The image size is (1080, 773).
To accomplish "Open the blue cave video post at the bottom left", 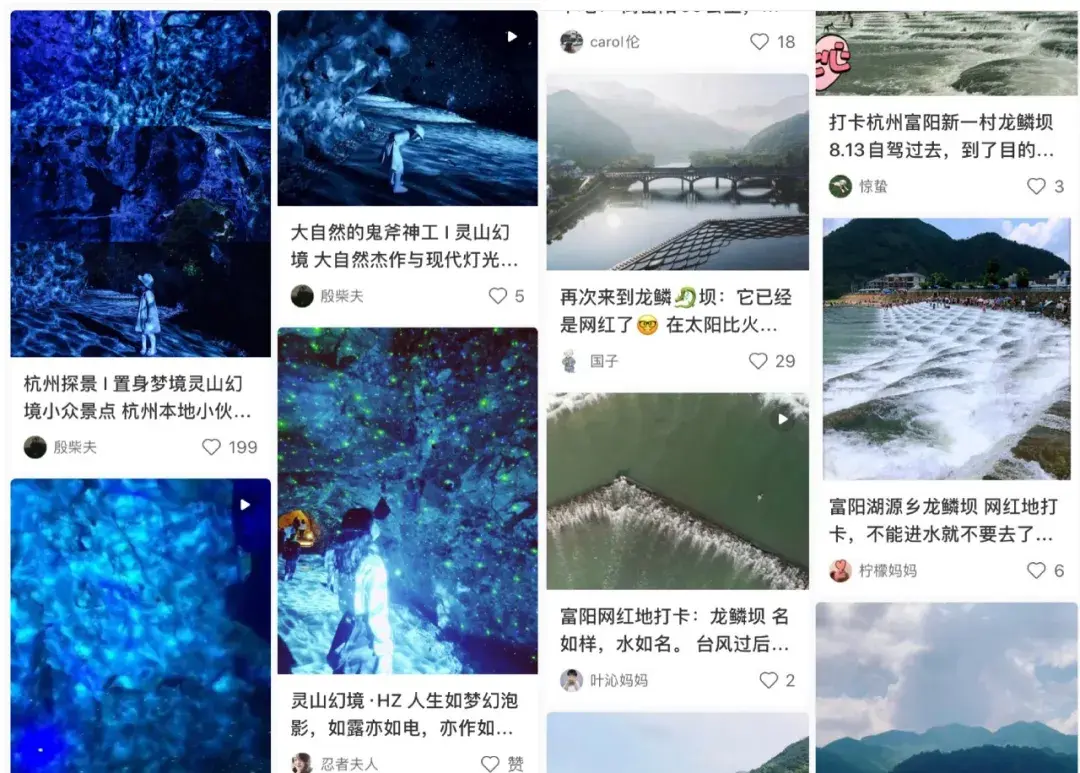I will pyautogui.click(x=140, y=625).
